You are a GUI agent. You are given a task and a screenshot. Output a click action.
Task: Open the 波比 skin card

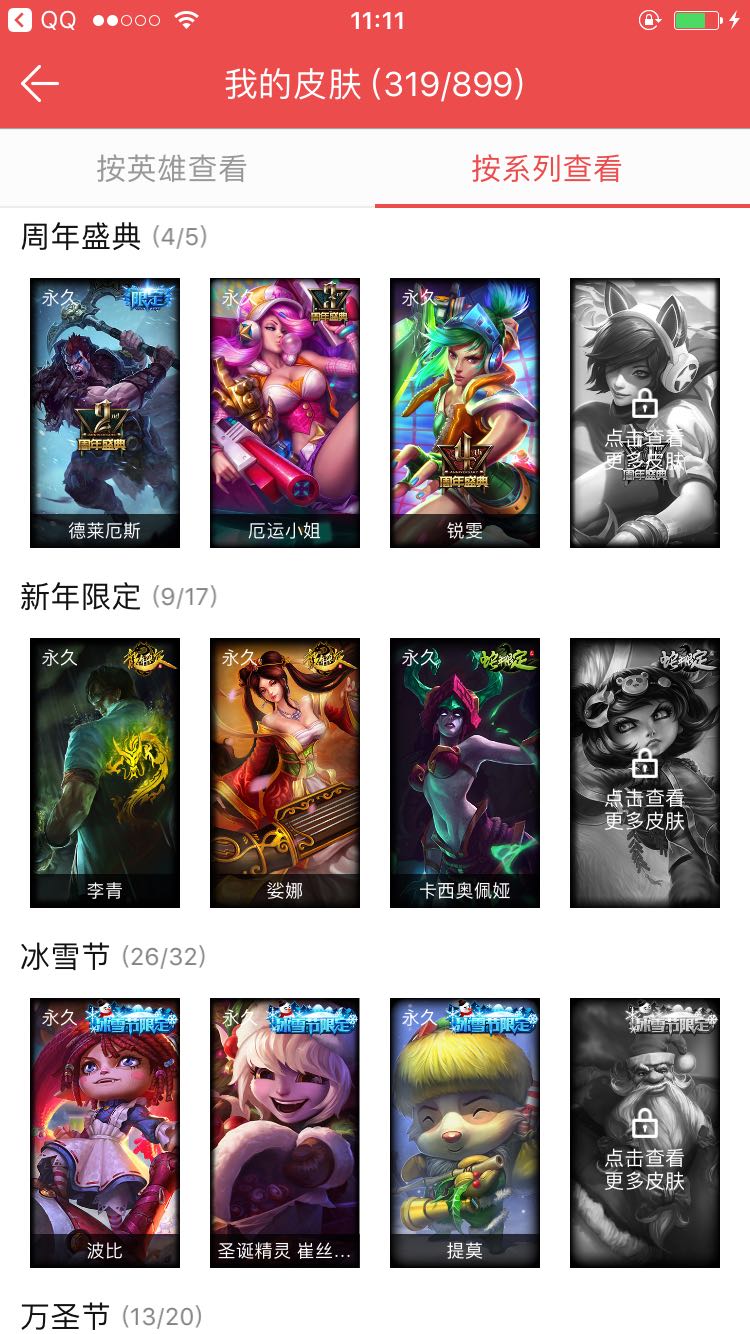coord(105,1132)
